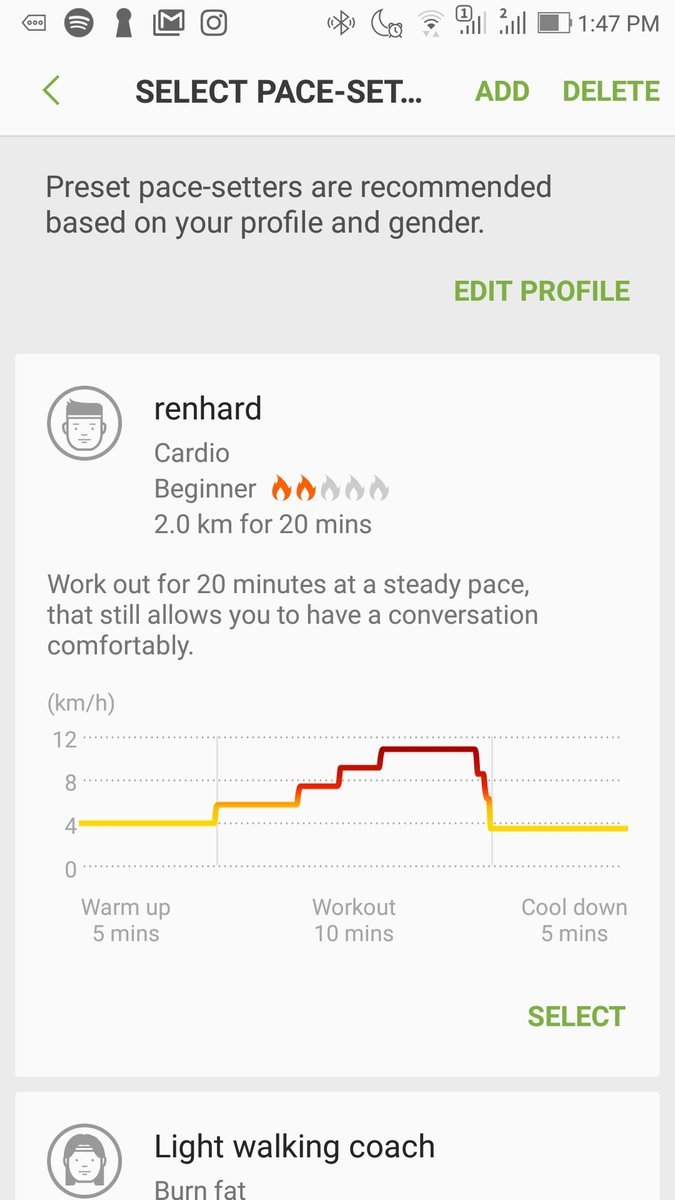
Task: Tap DELETE in the top bar
Action: click(x=611, y=91)
